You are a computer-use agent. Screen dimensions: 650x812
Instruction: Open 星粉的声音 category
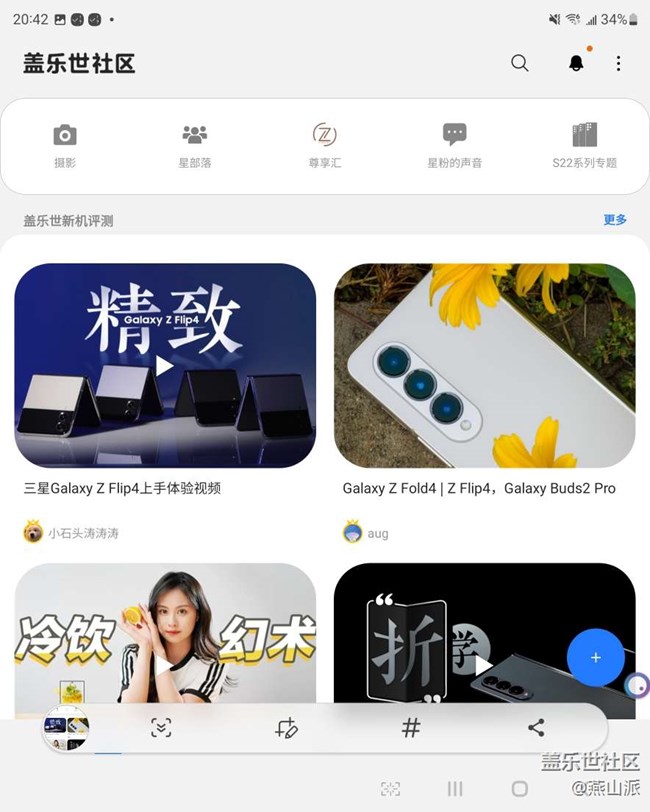point(454,145)
